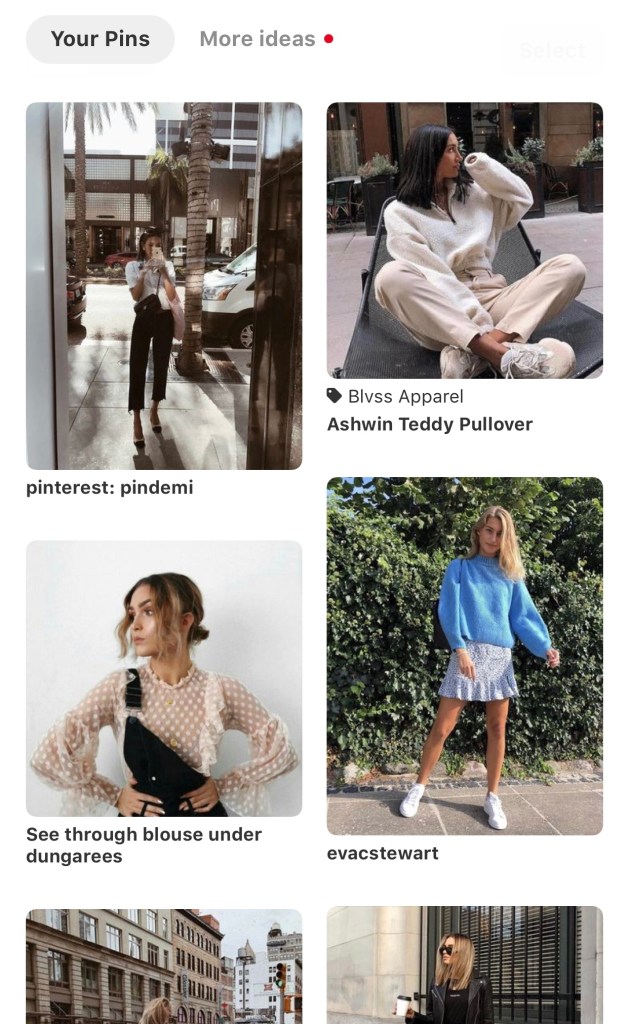This screenshot has width=629, height=1024.
Task: Open the evacstewart blue sweater pin
Action: click(x=464, y=656)
